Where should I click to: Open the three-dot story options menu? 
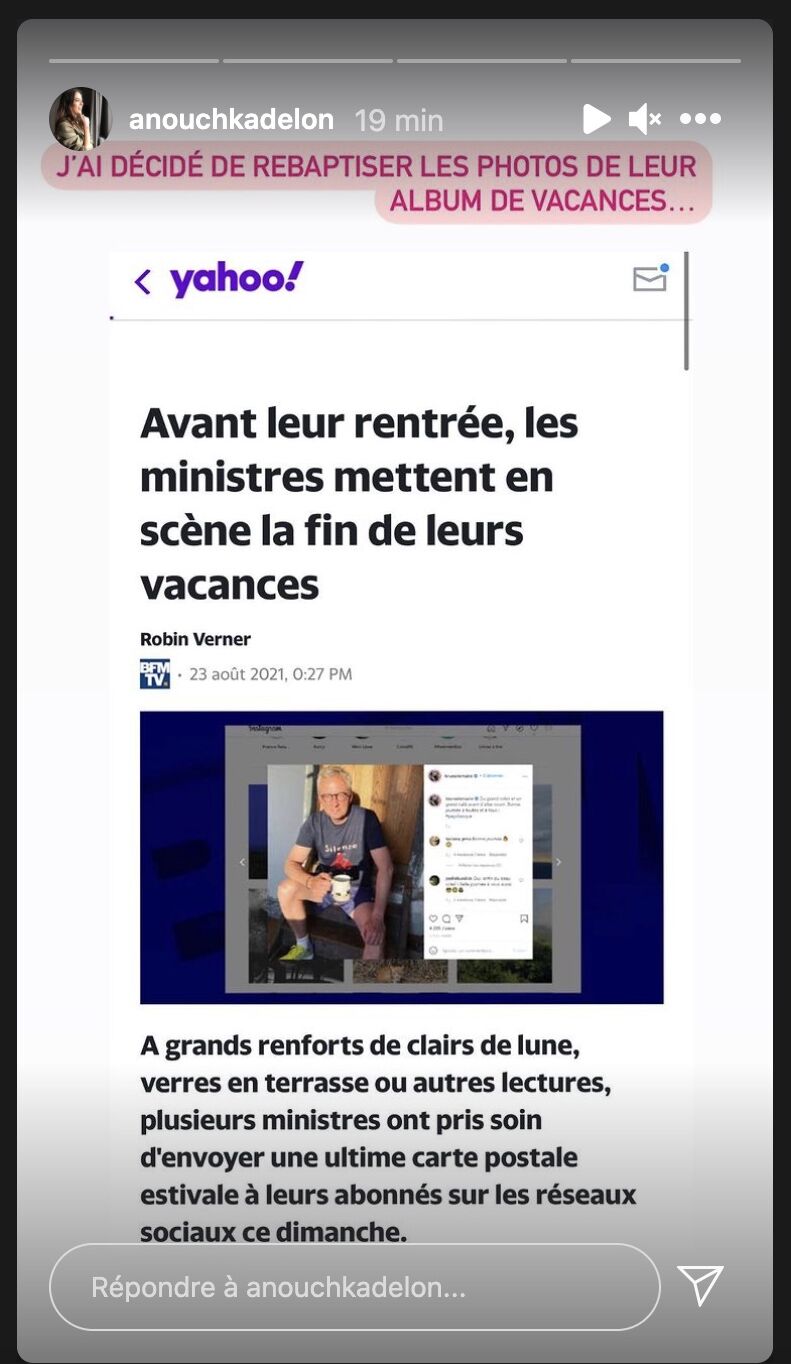700,119
